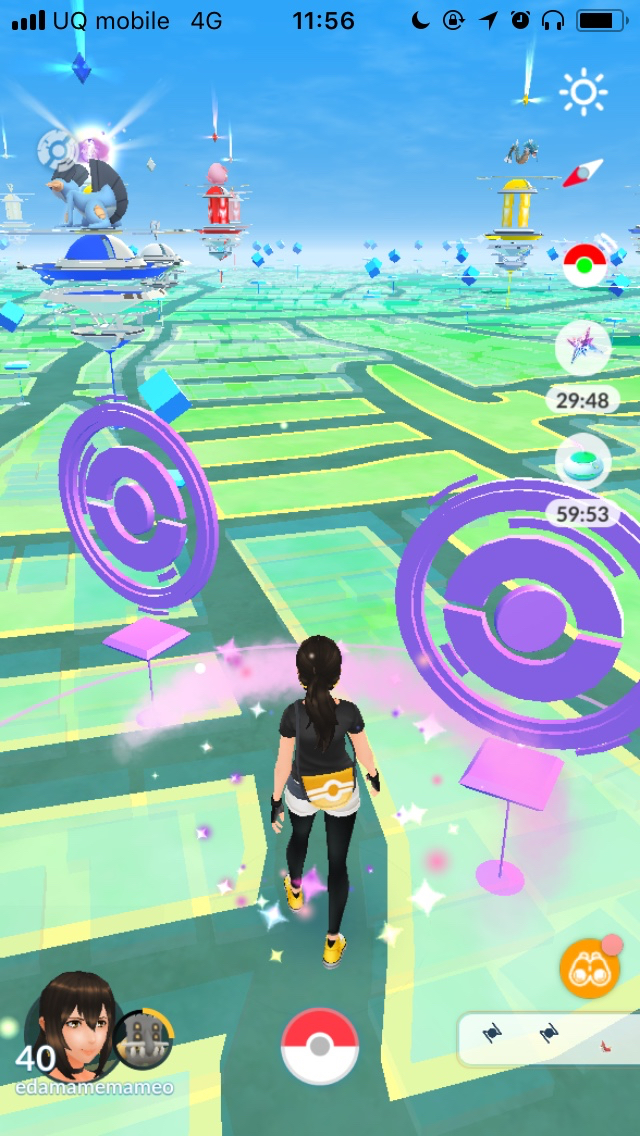Open the buddy Pokémon portrait
Screen dimensions: 640x1136
[143, 1040]
